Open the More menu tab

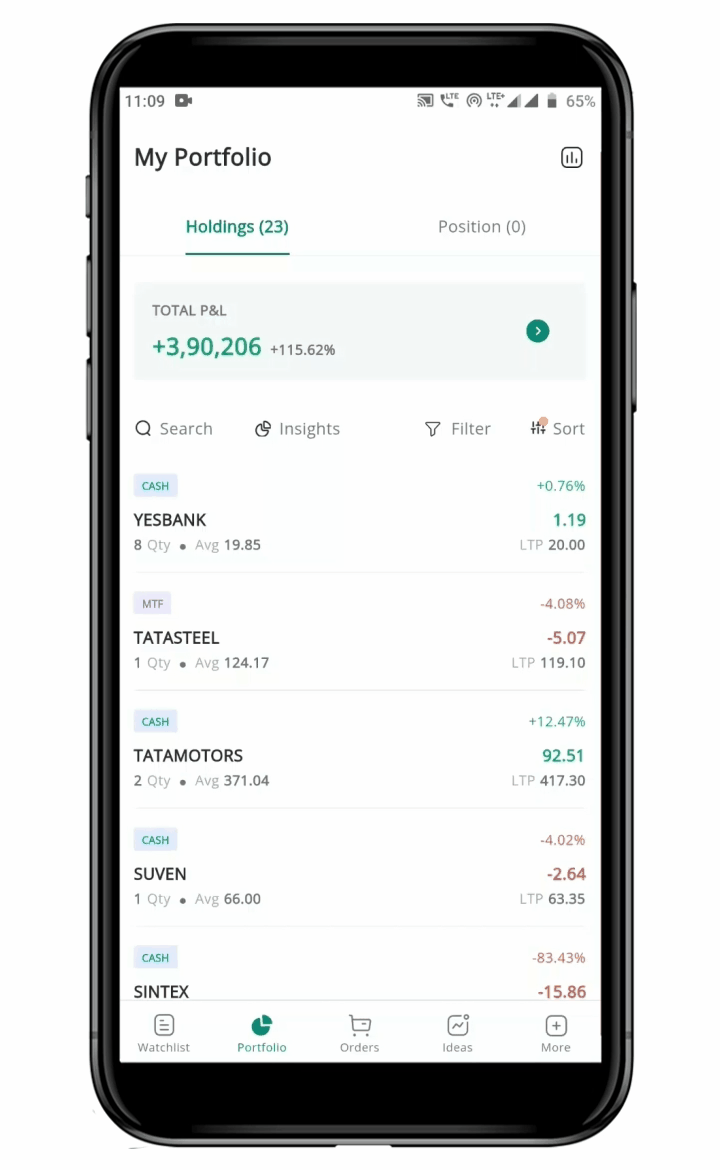click(556, 1033)
